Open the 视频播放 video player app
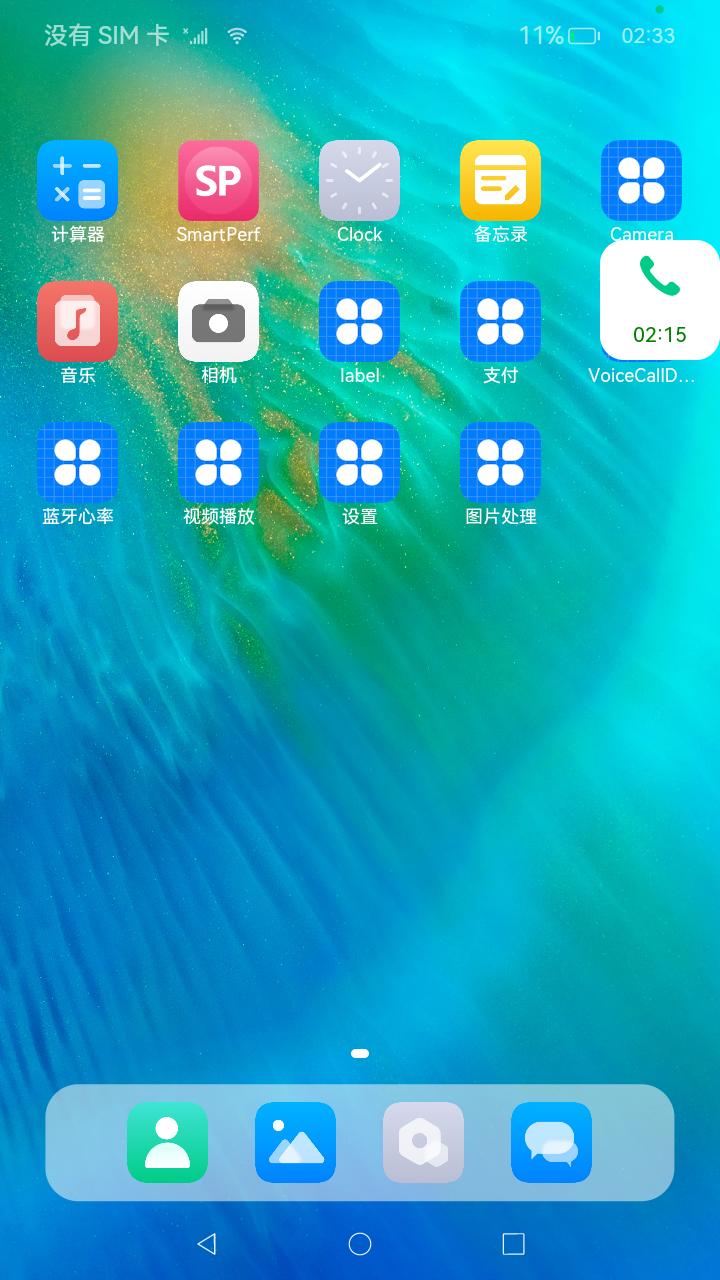720x1280 pixels. tap(218, 463)
